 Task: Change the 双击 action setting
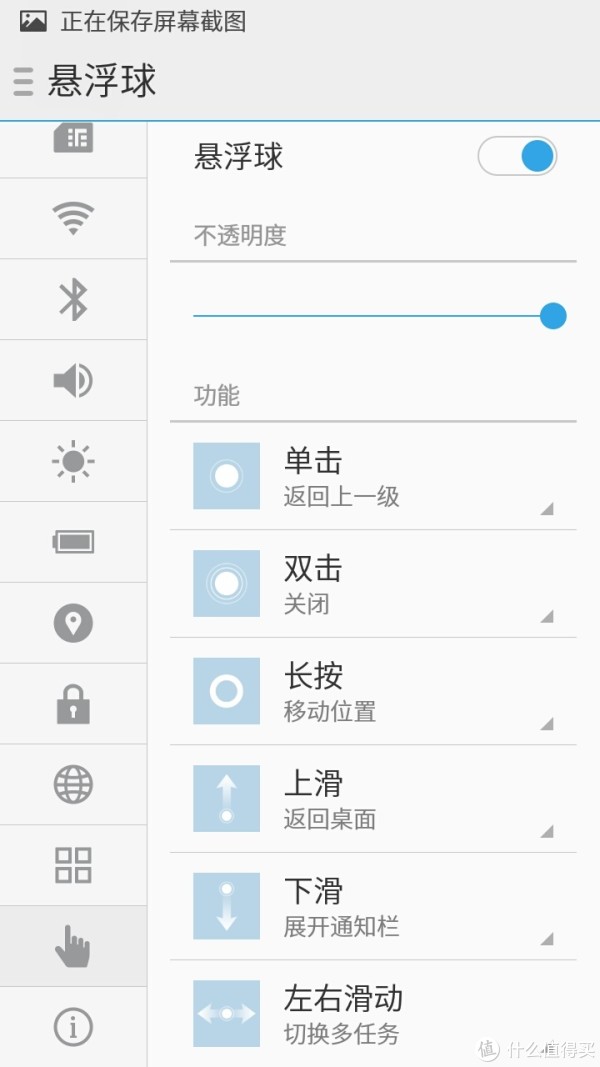(x=373, y=584)
